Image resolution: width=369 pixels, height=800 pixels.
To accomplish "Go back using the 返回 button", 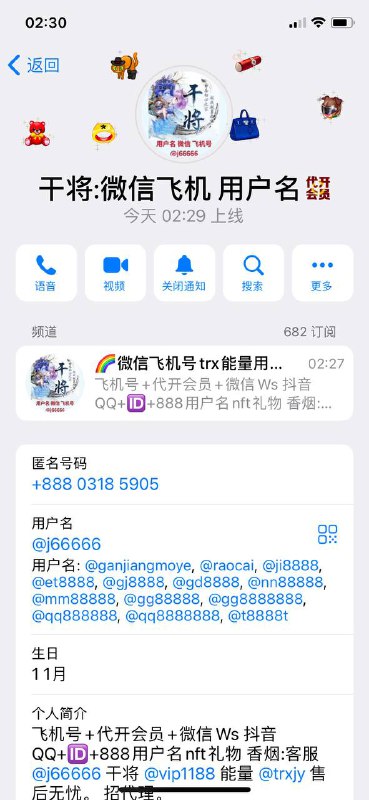I will click(x=34, y=65).
